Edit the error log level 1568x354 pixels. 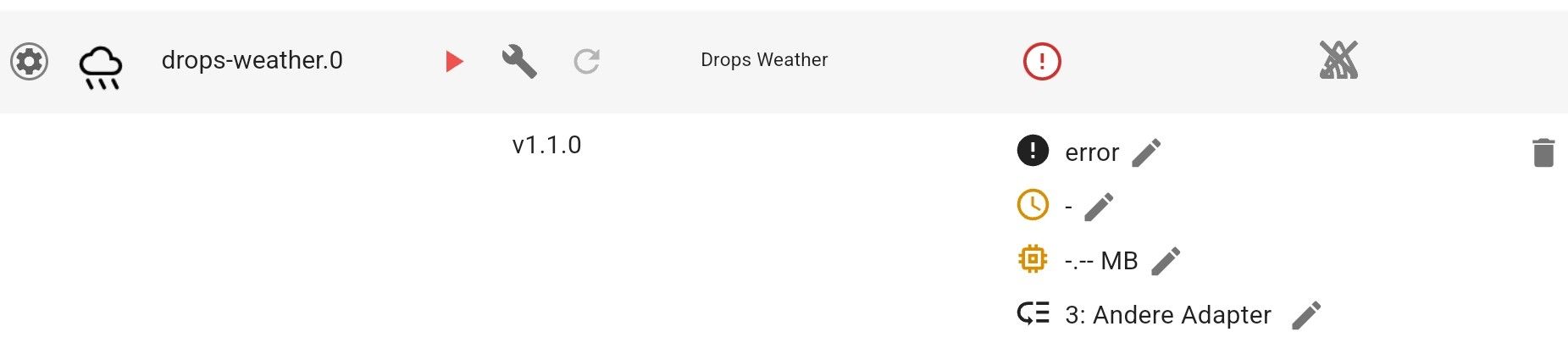point(1146,152)
